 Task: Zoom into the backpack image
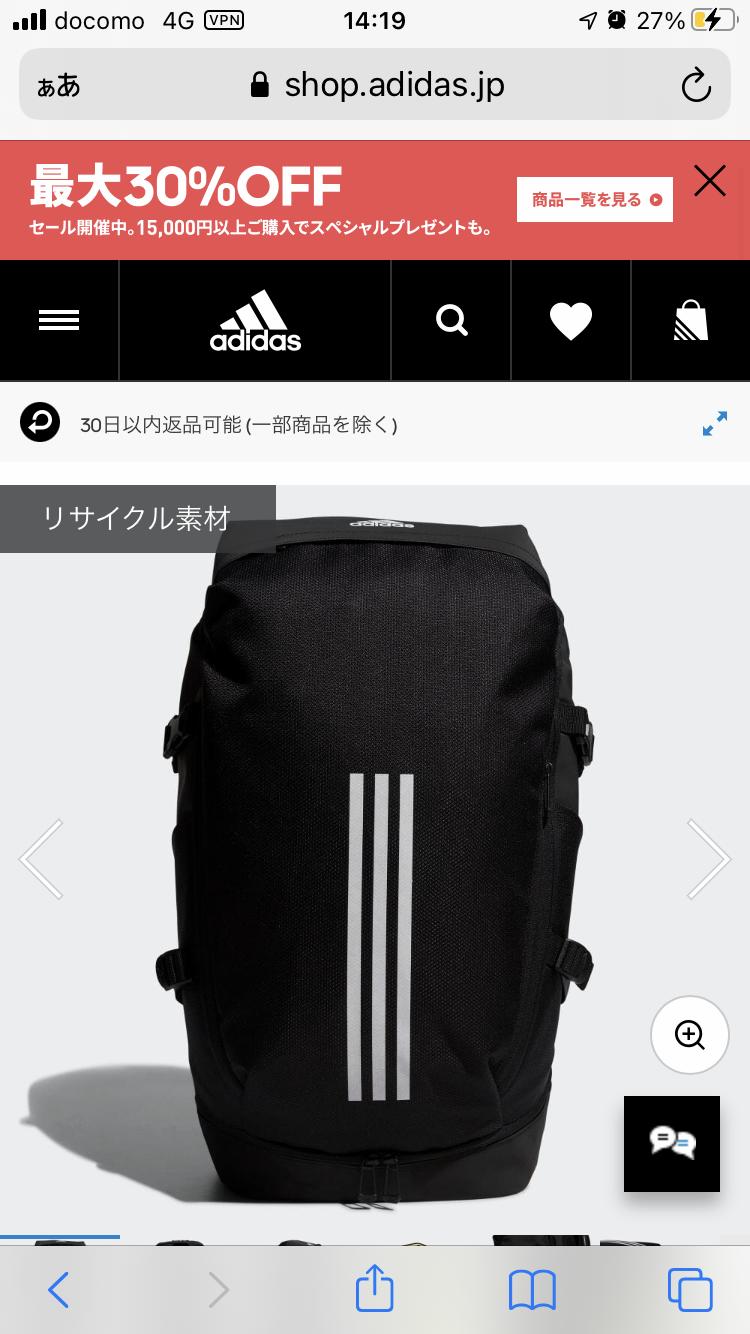(x=690, y=1034)
